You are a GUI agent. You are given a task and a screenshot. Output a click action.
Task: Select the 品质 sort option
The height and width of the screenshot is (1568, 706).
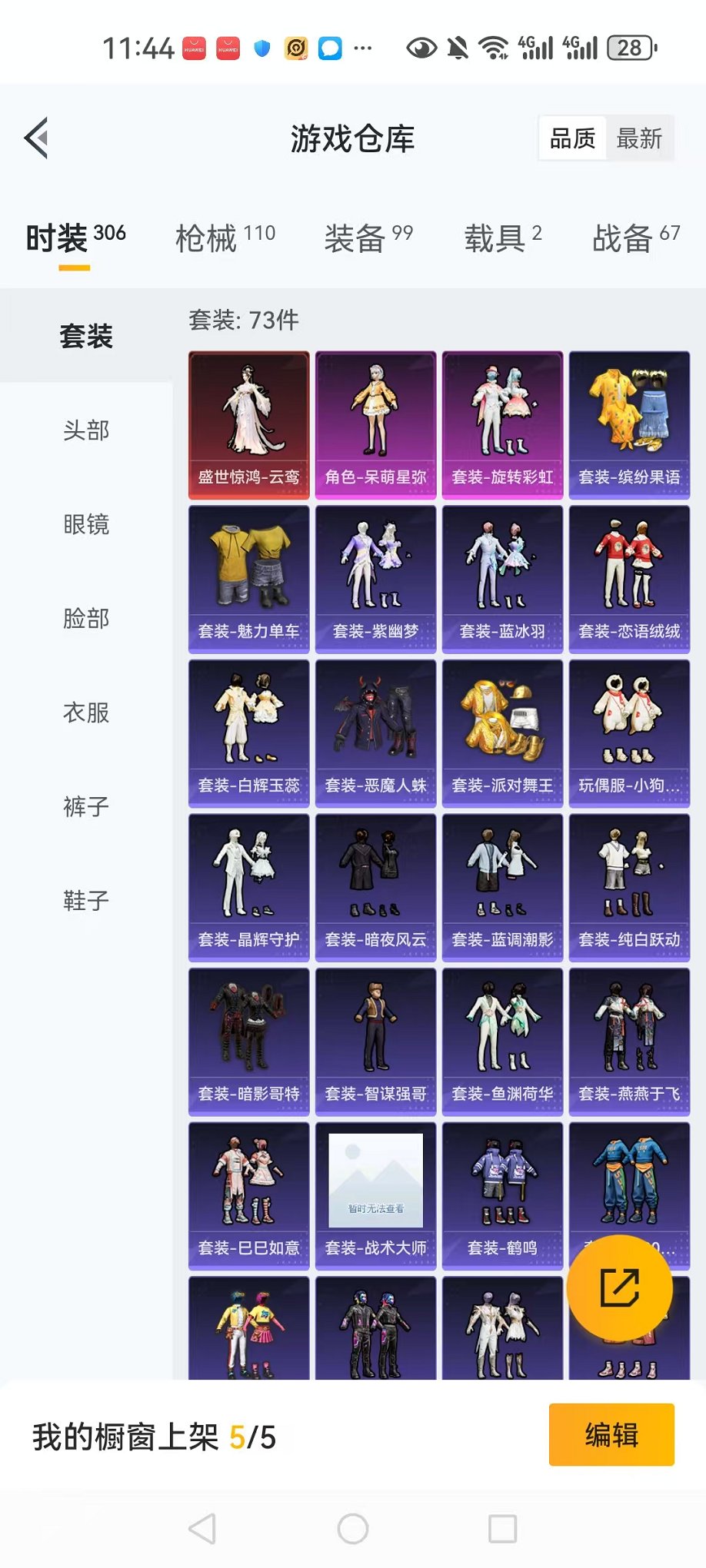[x=572, y=139]
